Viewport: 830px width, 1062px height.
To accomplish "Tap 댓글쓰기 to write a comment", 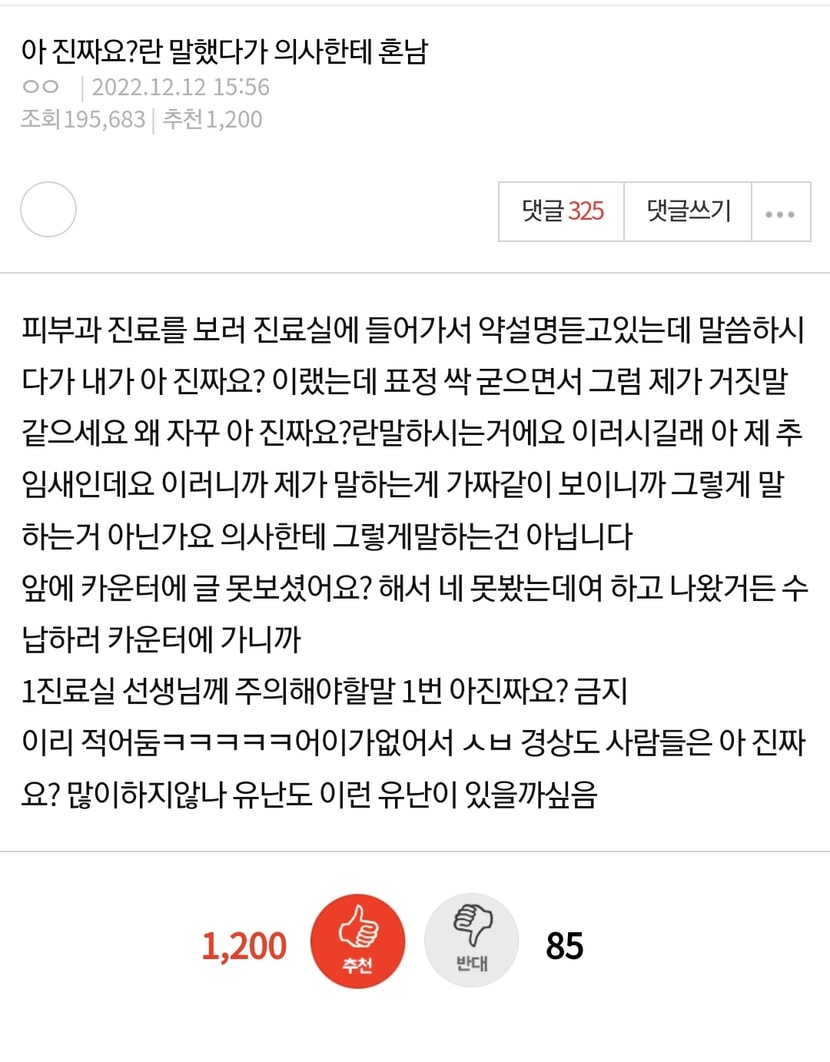I will point(688,212).
